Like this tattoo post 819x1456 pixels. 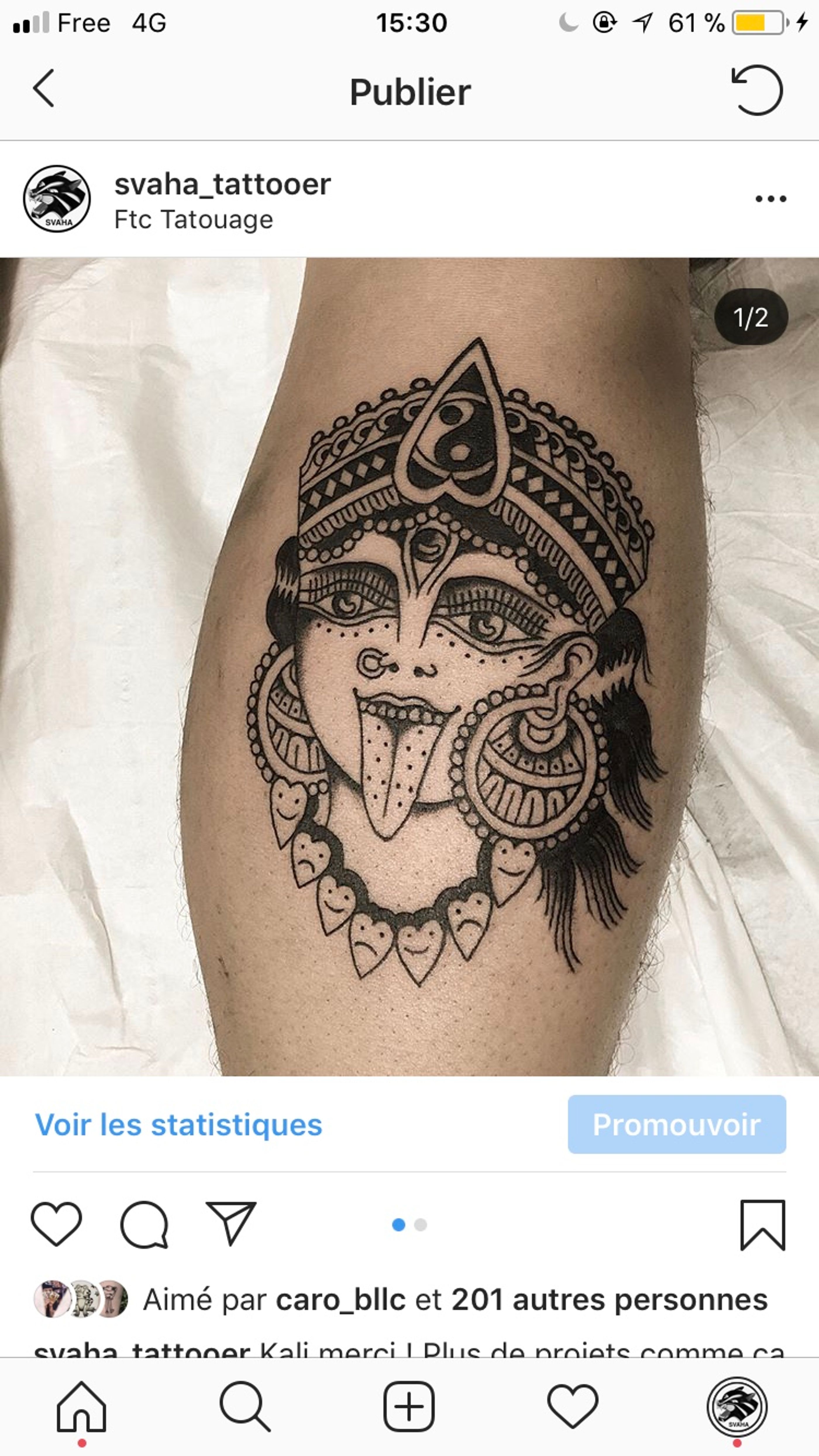coord(56,1224)
